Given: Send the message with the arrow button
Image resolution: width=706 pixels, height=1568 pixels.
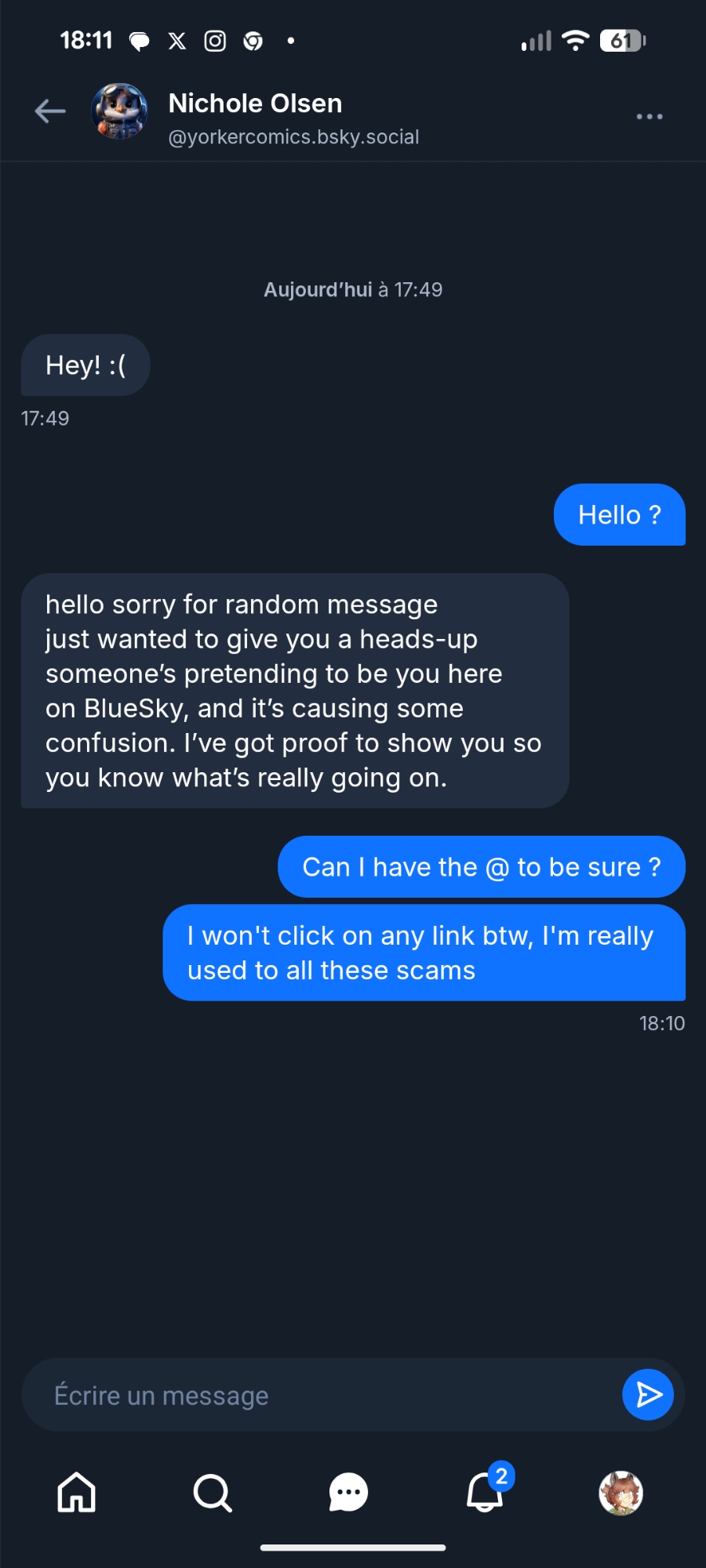Looking at the screenshot, I should (x=648, y=1395).
